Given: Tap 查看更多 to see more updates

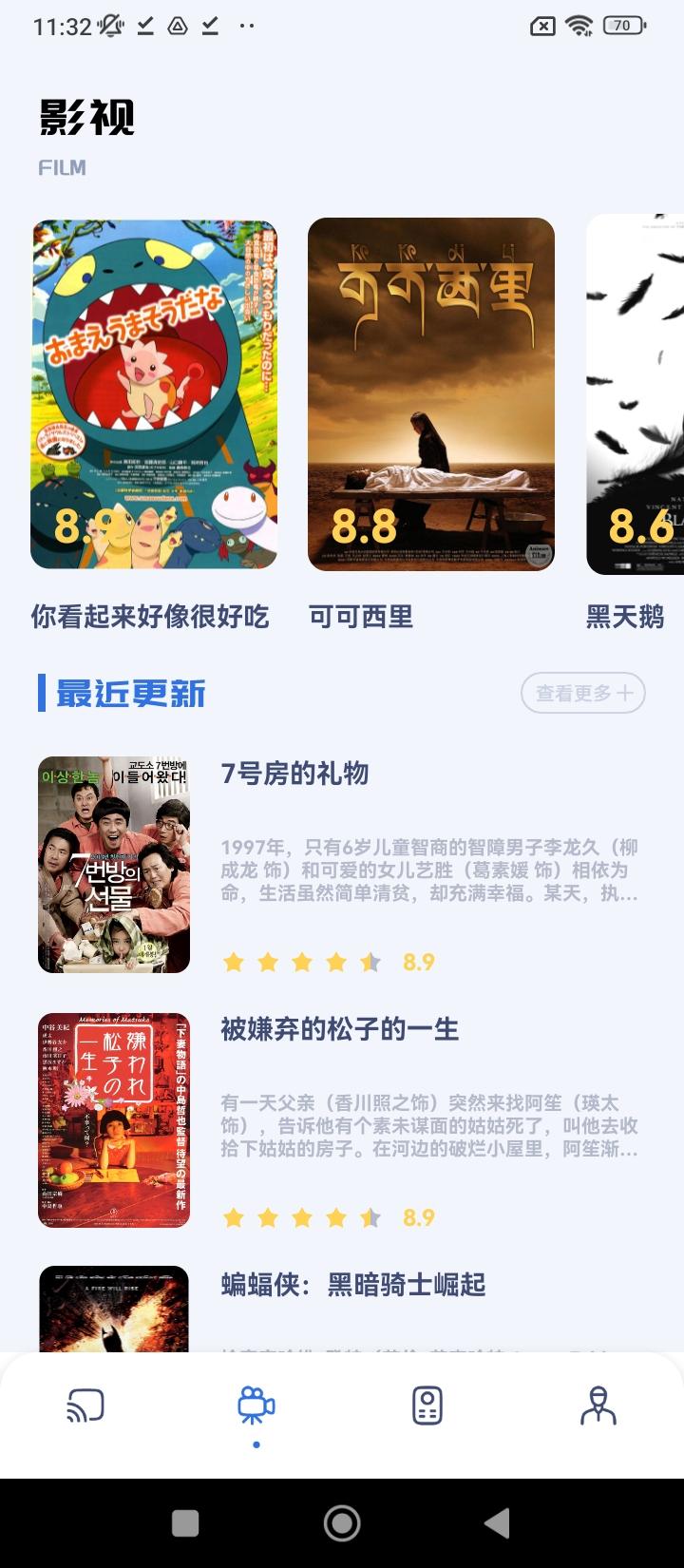Looking at the screenshot, I should (582, 693).
